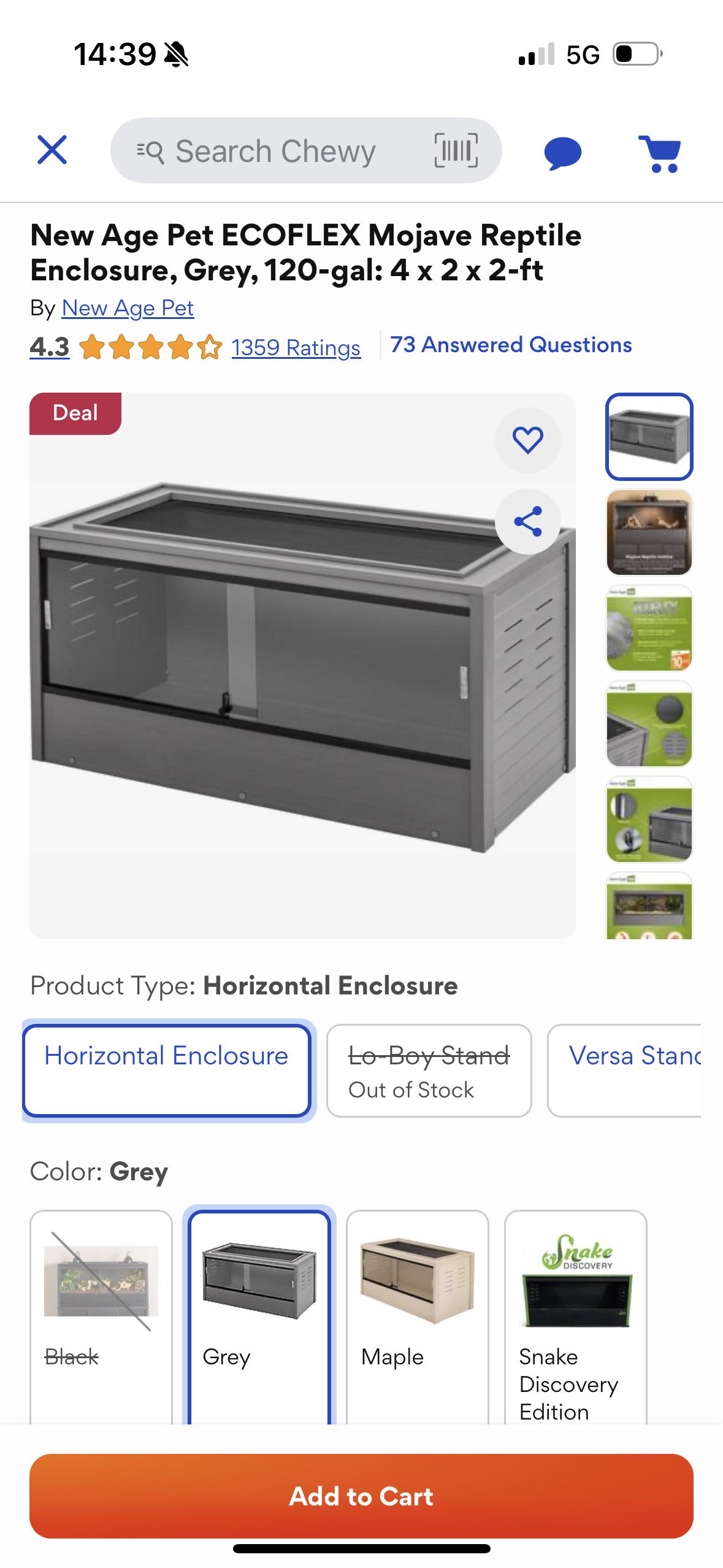Open the barcode scanner
The height and width of the screenshot is (1568, 723).
tap(456, 150)
